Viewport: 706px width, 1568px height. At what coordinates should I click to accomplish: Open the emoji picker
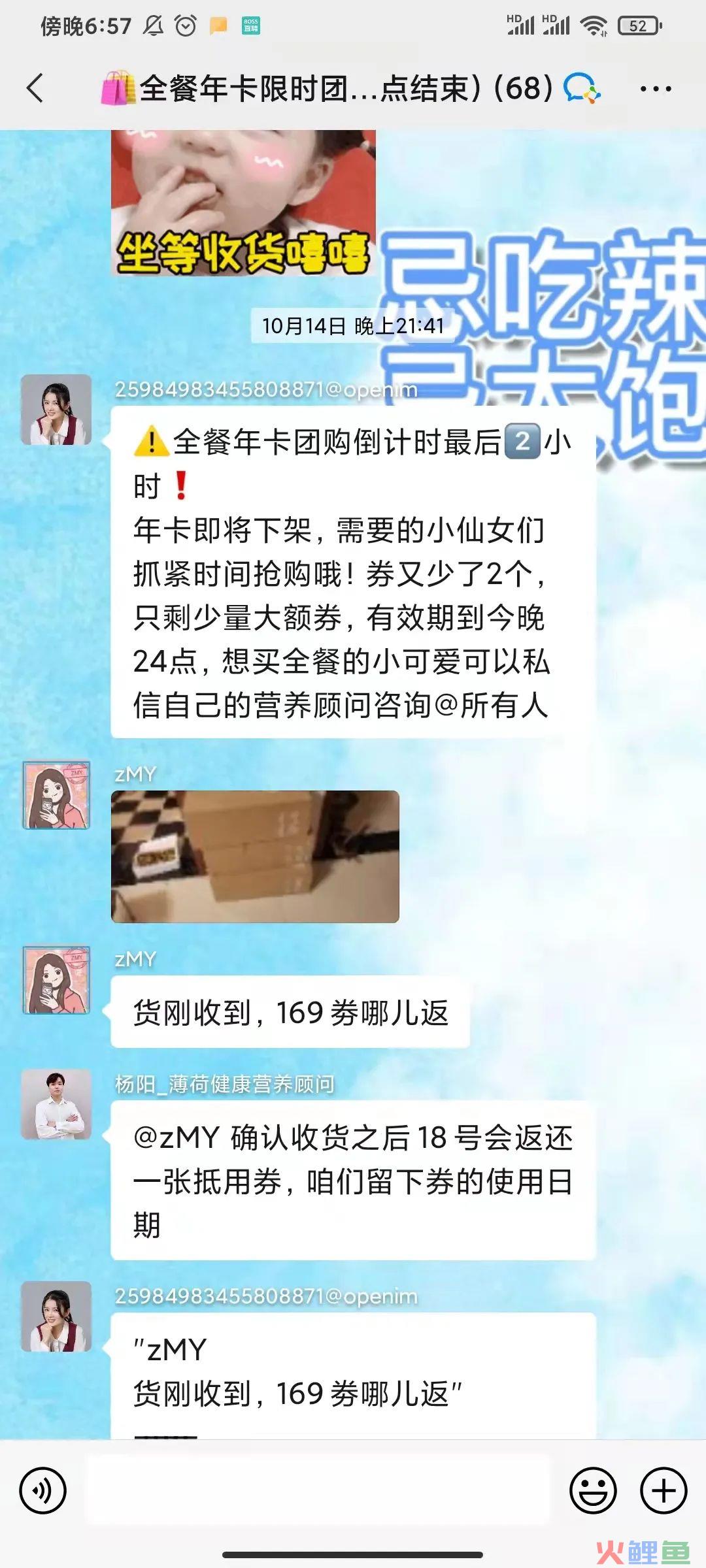click(x=593, y=1491)
